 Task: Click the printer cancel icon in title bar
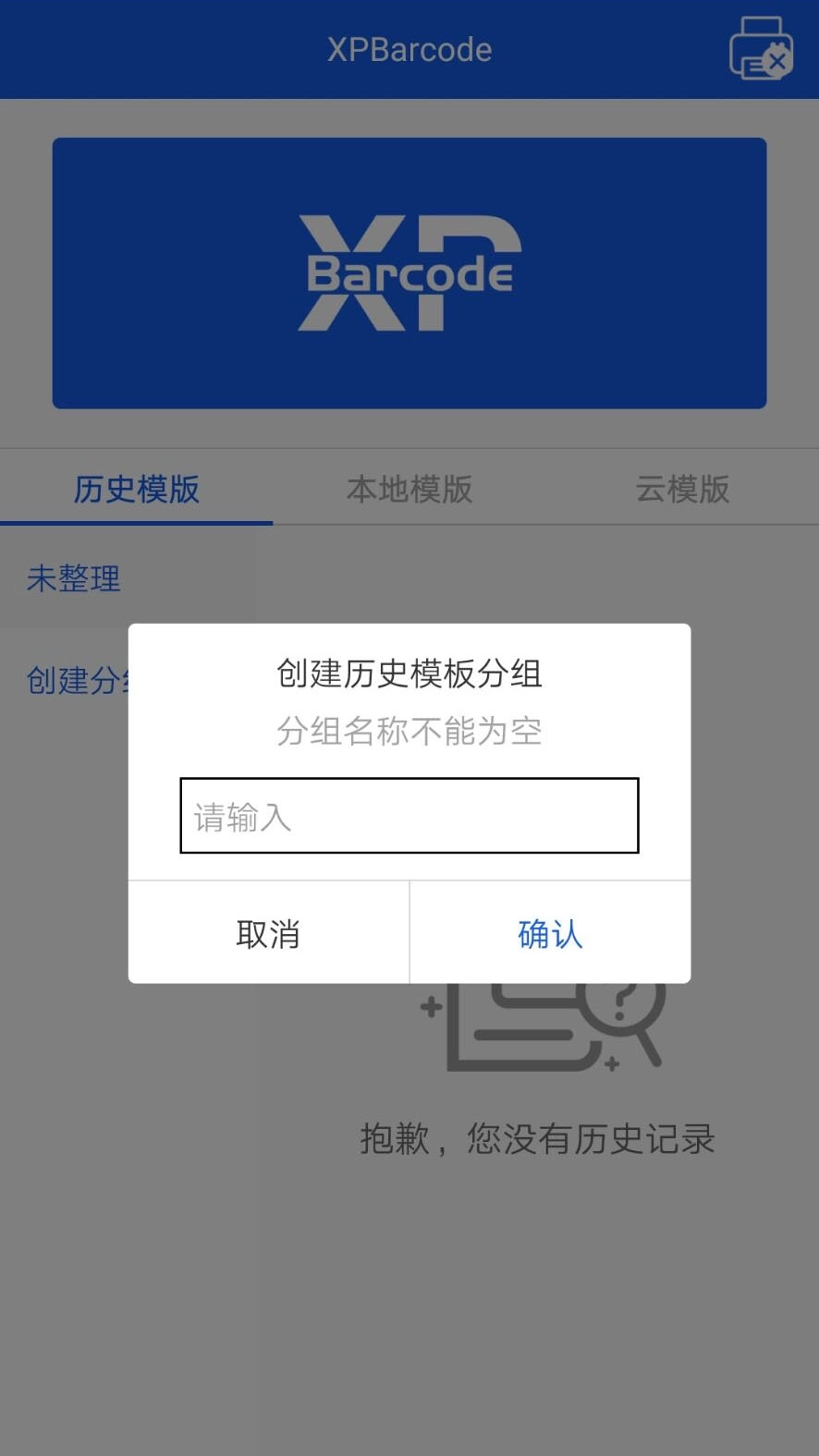click(762, 50)
